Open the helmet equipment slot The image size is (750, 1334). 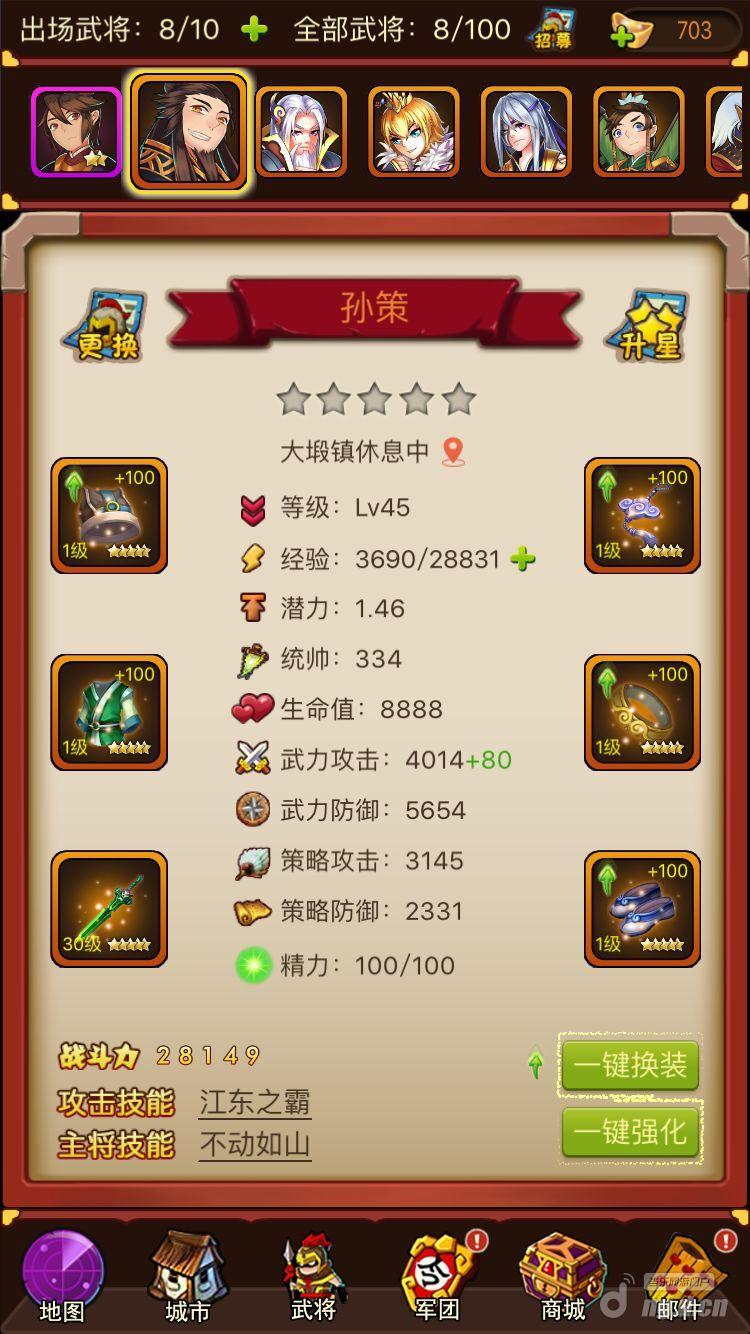[x=109, y=515]
